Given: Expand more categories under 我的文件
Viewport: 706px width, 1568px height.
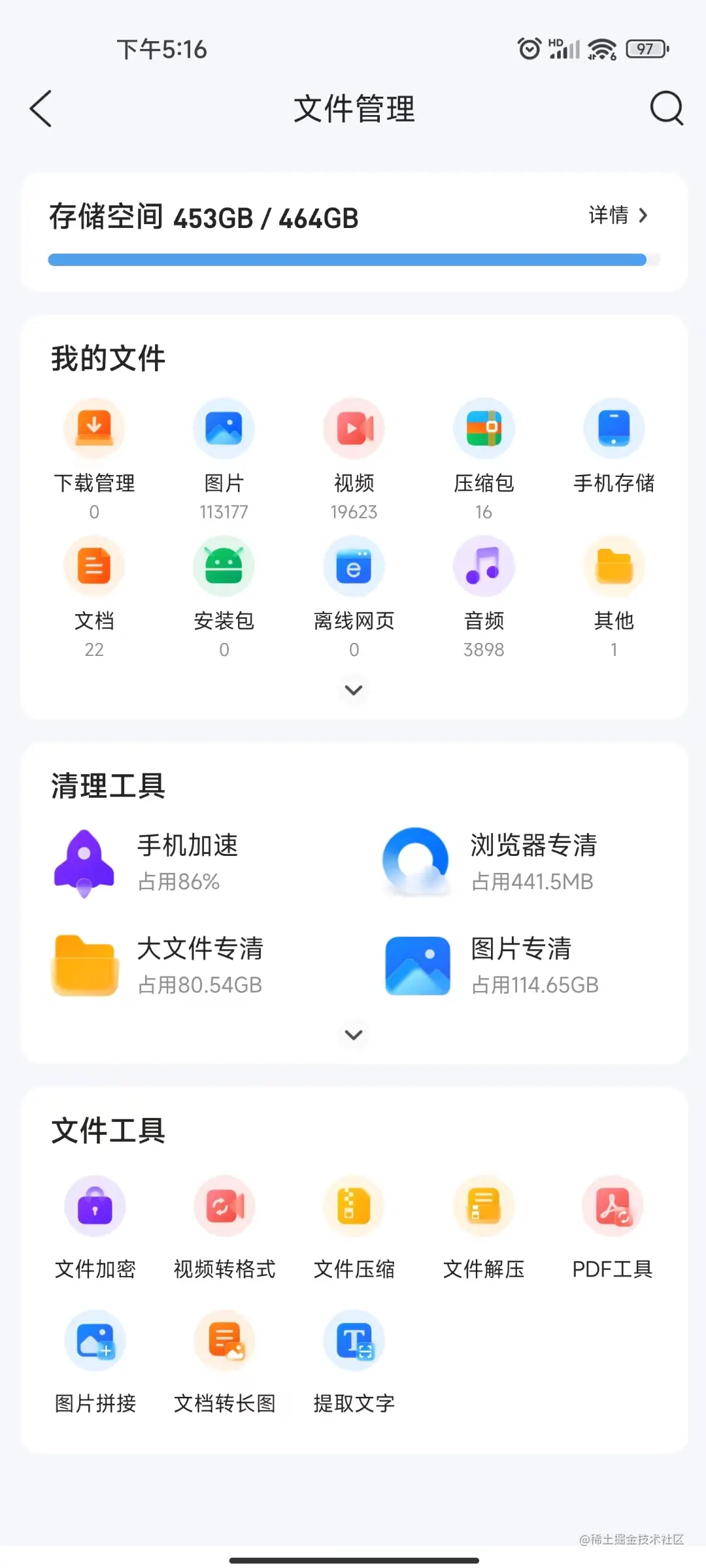Looking at the screenshot, I should (354, 690).
